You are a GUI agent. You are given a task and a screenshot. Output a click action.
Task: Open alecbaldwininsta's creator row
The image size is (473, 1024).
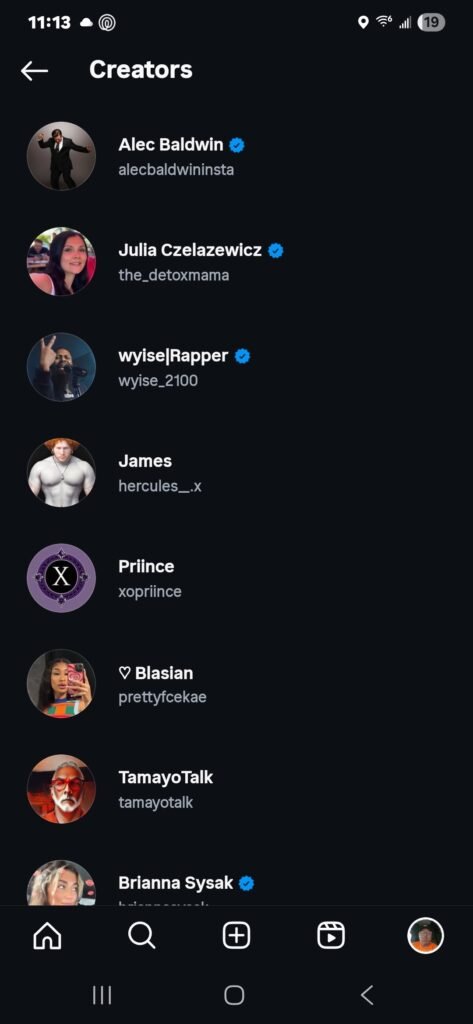click(x=236, y=156)
